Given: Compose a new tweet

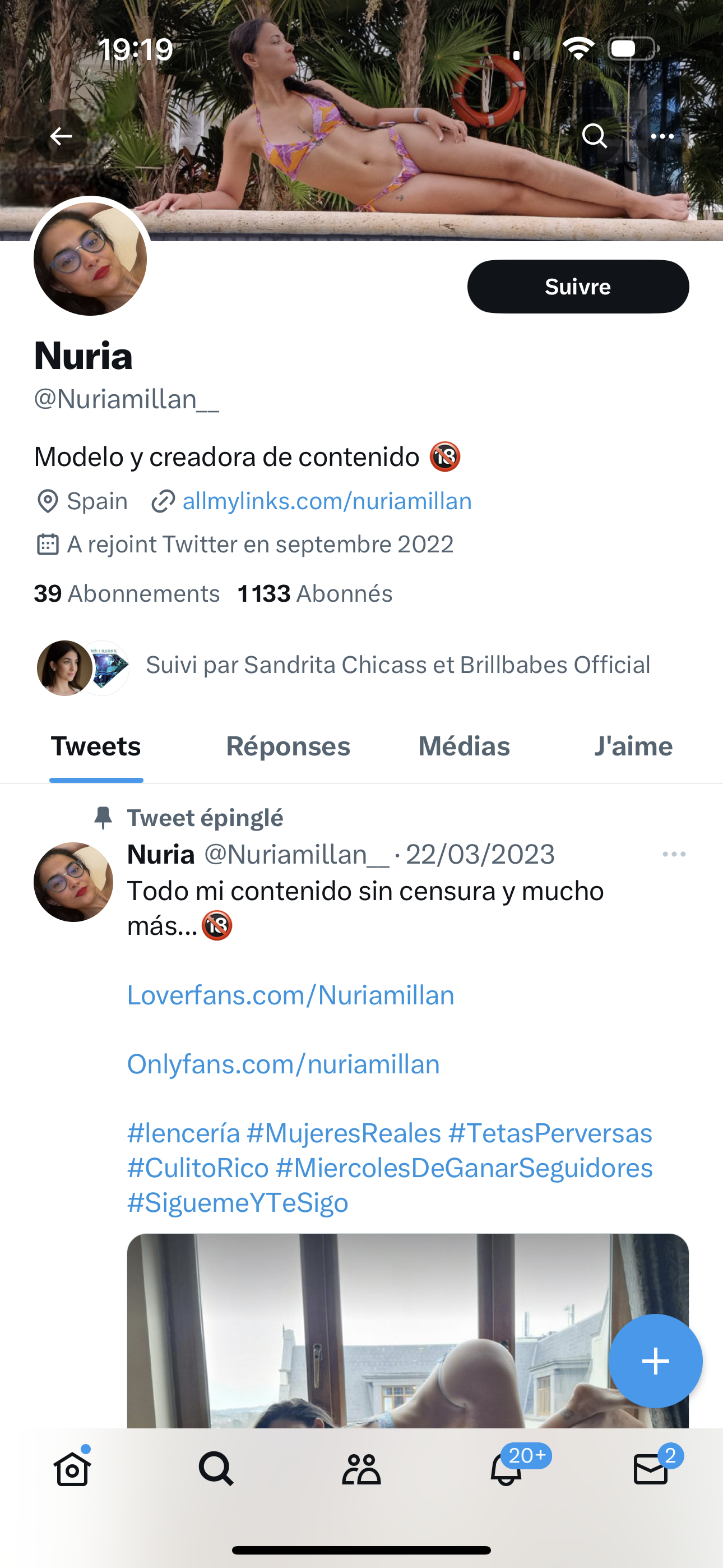Looking at the screenshot, I should coord(655,1361).
